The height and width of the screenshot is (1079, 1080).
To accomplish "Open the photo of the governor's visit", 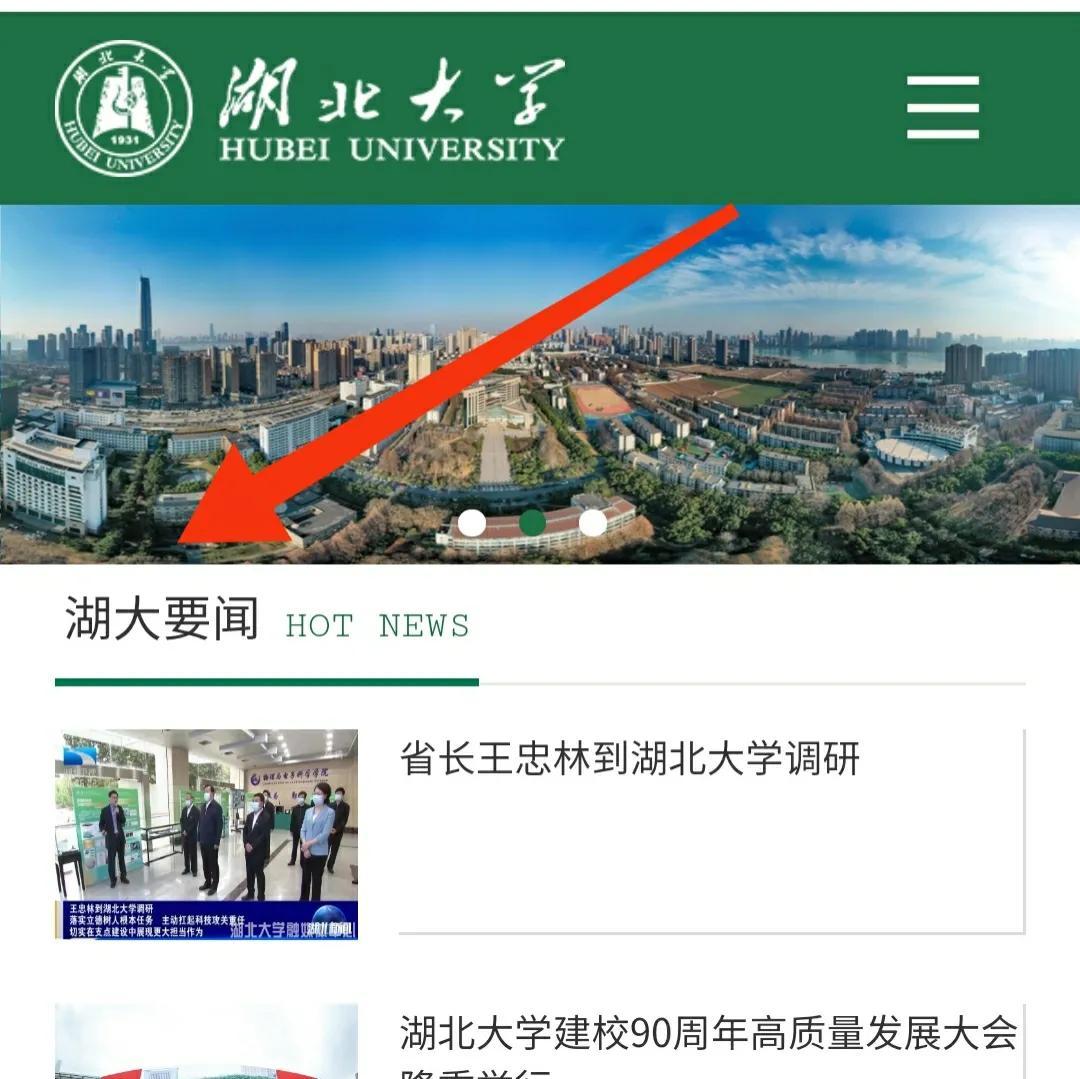I will click(x=206, y=834).
